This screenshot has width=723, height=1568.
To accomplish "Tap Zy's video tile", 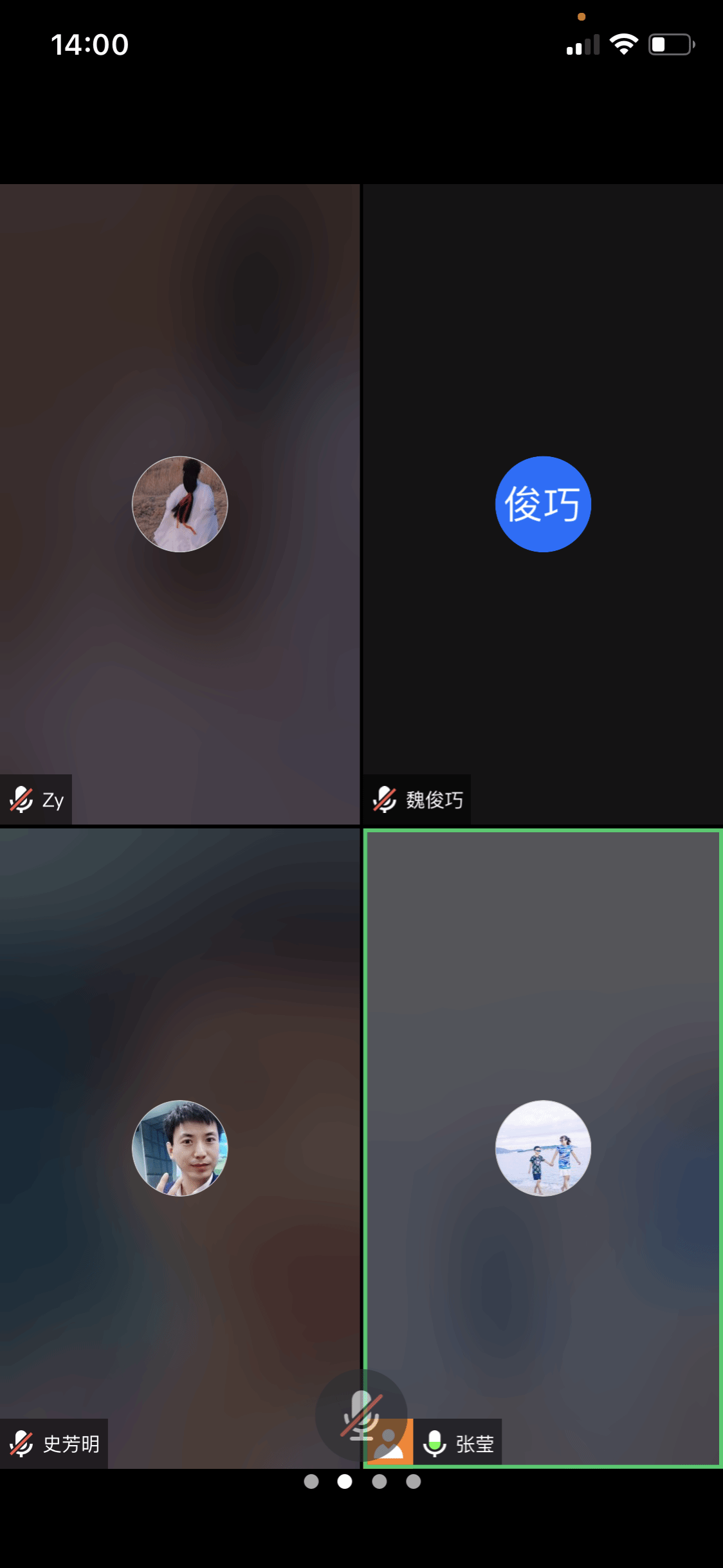I will (179, 503).
